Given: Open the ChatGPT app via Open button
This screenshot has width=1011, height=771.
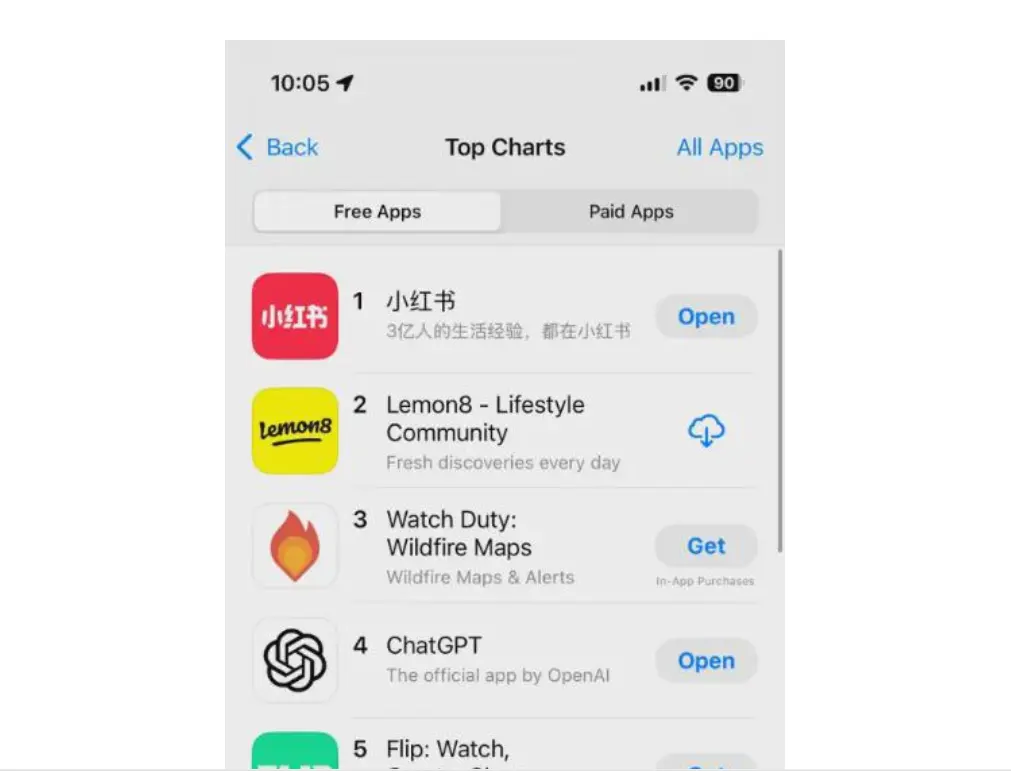Looking at the screenshot, I should point(705,661).
